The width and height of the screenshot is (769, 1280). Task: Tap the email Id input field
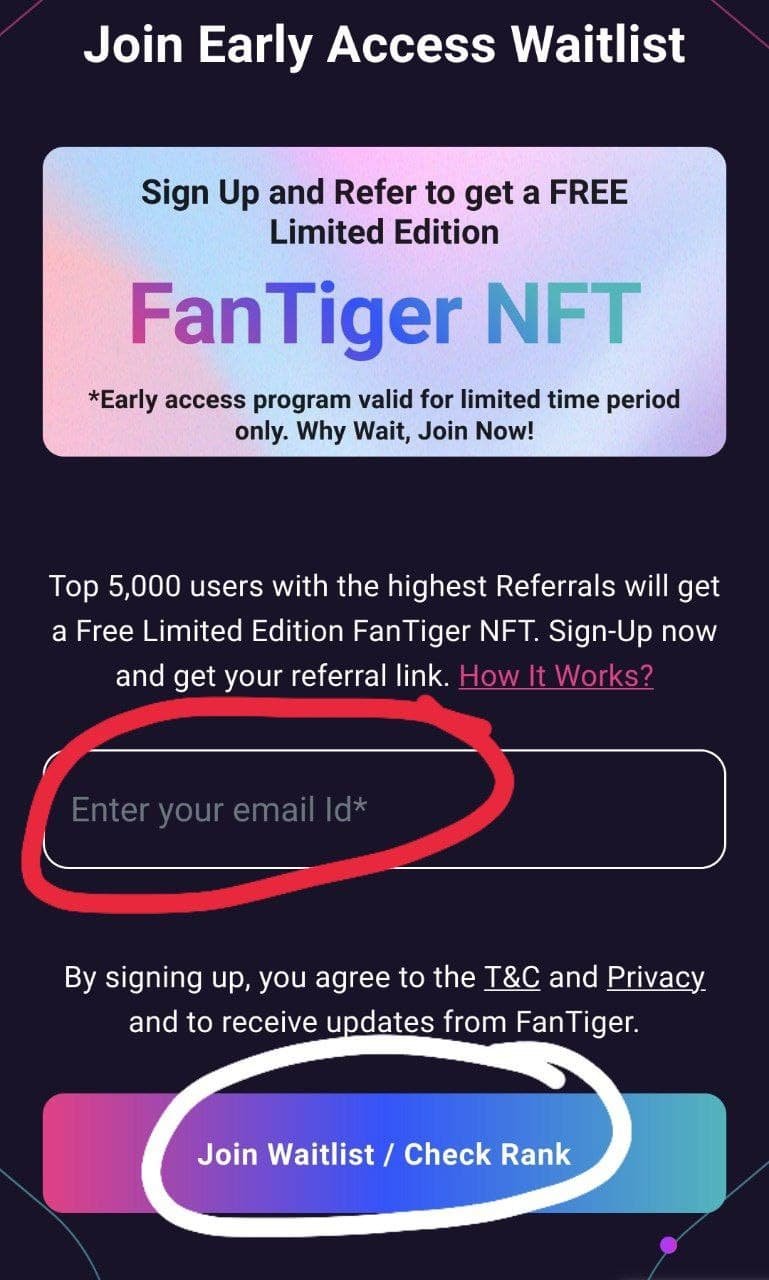coord(384,809)
